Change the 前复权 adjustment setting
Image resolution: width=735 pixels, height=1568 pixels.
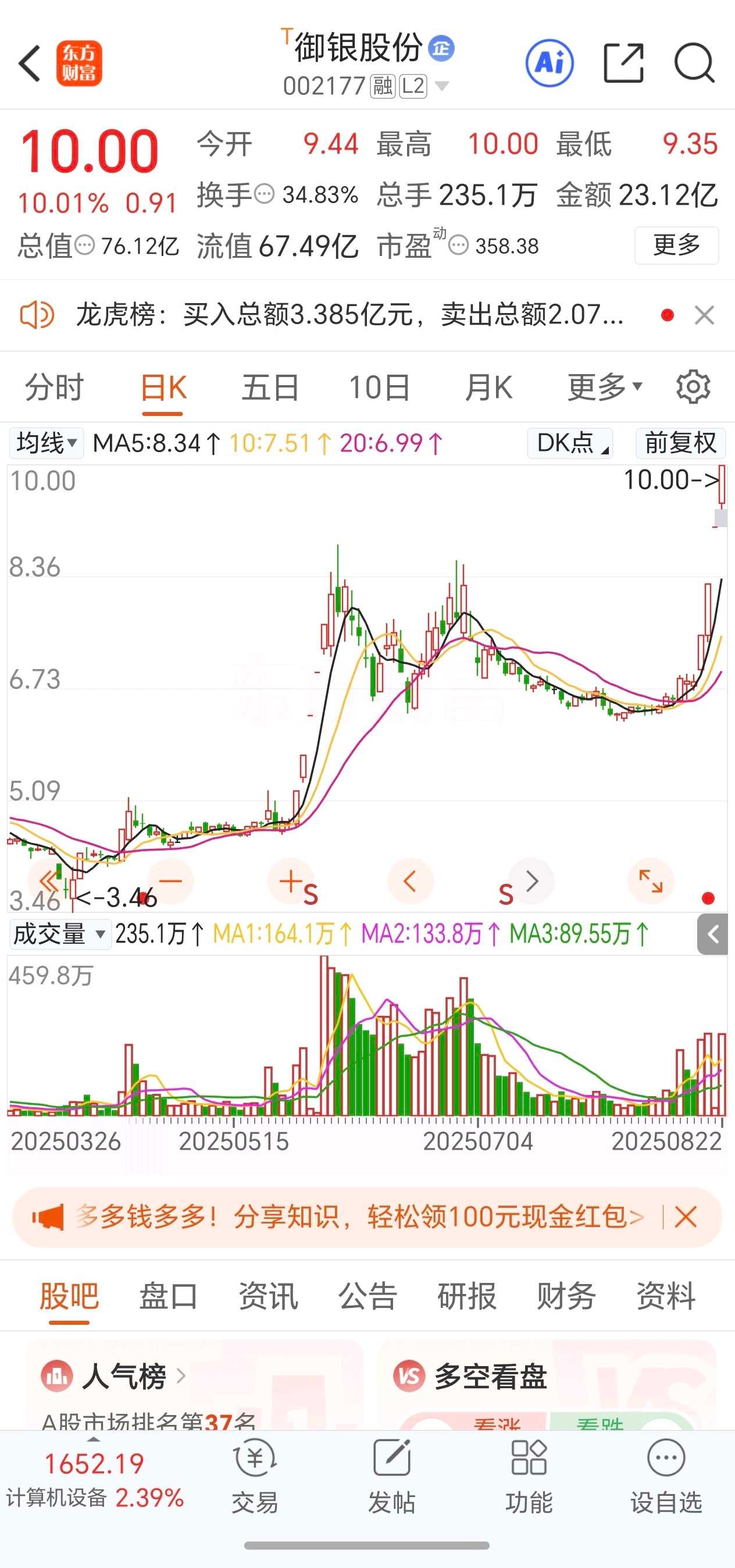680,443
